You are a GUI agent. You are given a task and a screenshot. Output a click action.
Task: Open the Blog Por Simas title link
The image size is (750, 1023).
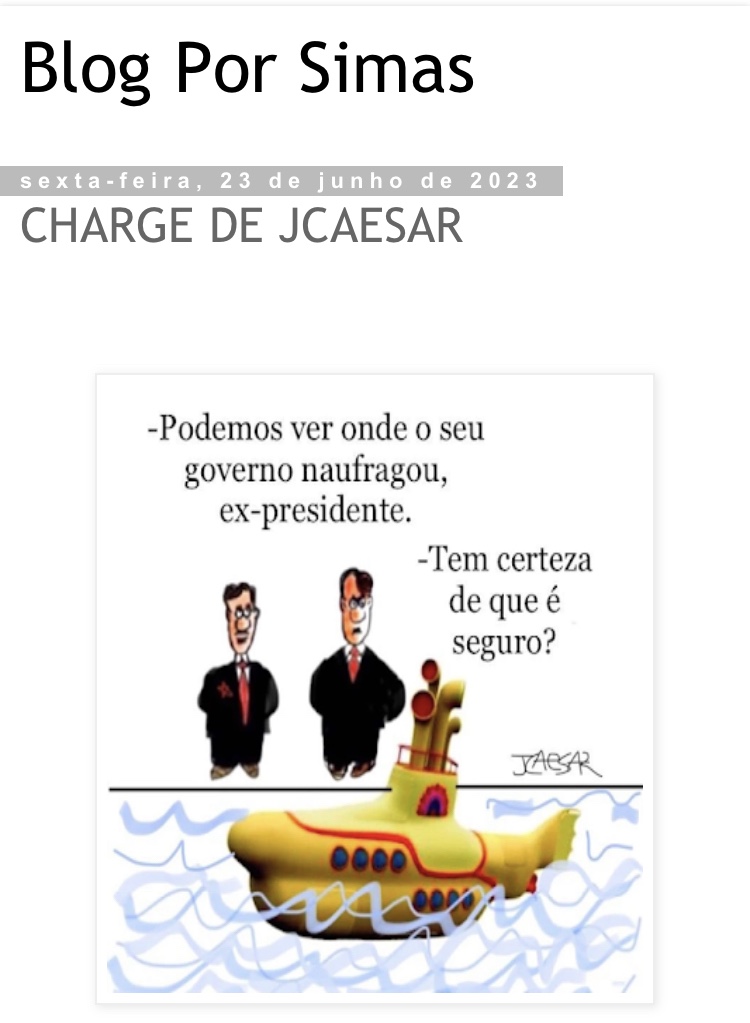(247, 68)
